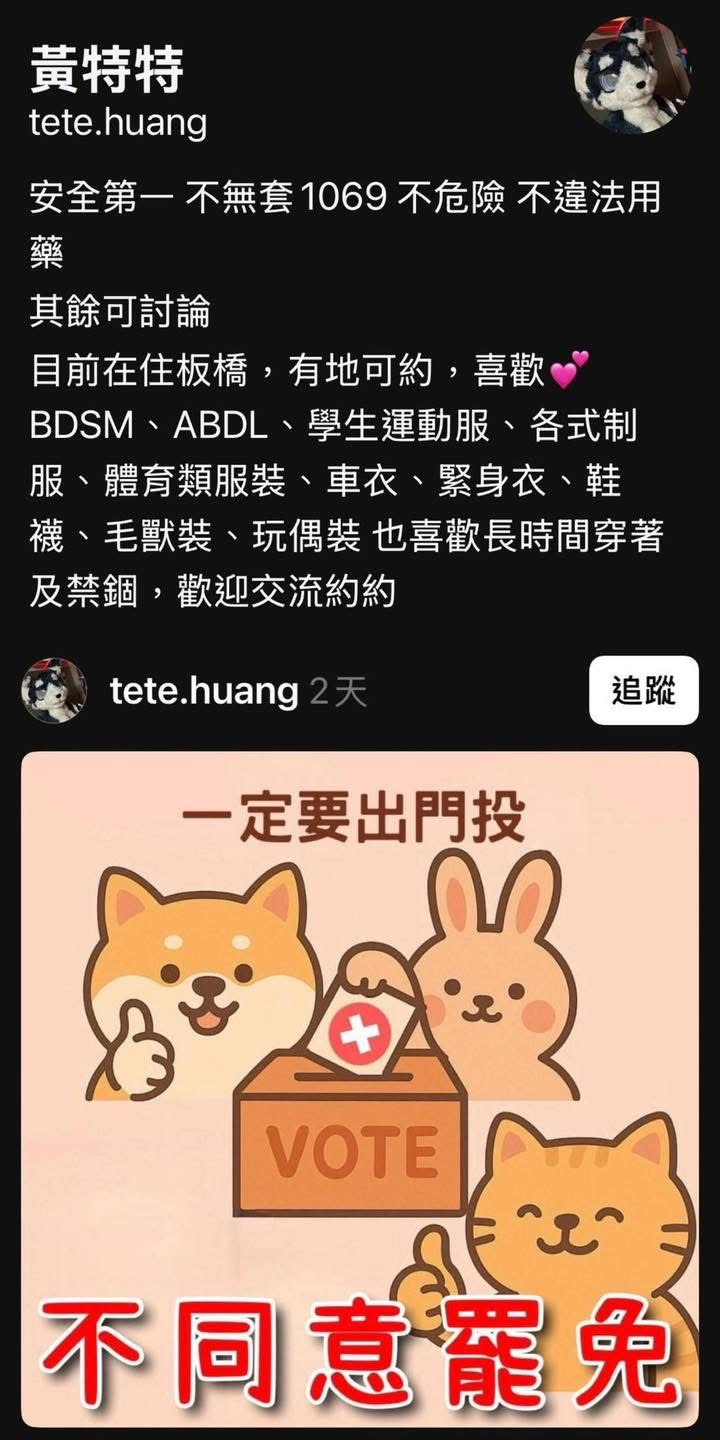Tap the 追蹤 follow button
This screenshot has height=1440, width=720.
coord(643,690)
